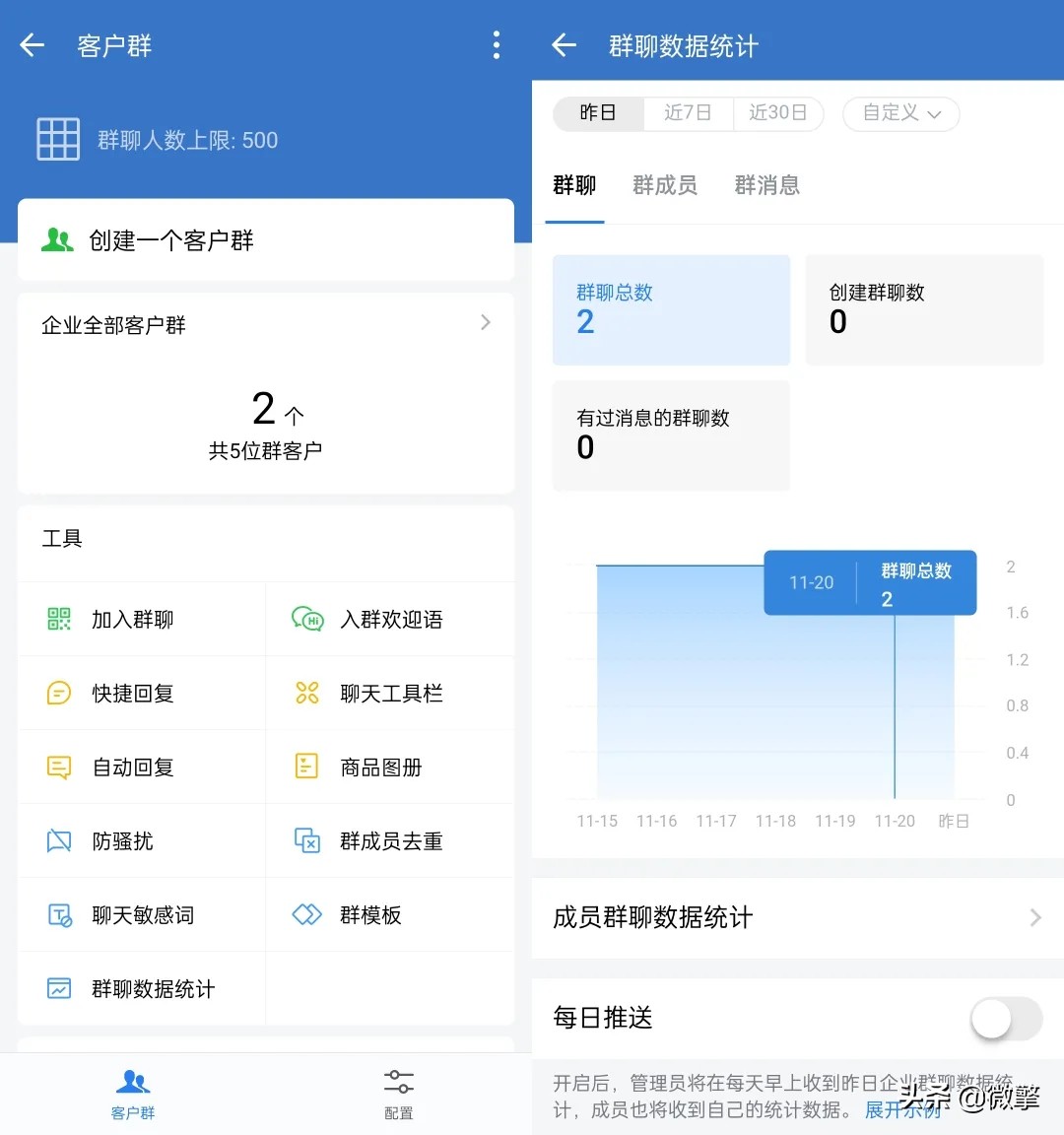The height and width of the screenshot is (1135, 1064).
Task: Select the 防骚扰 tool icon
Action: 58,840
